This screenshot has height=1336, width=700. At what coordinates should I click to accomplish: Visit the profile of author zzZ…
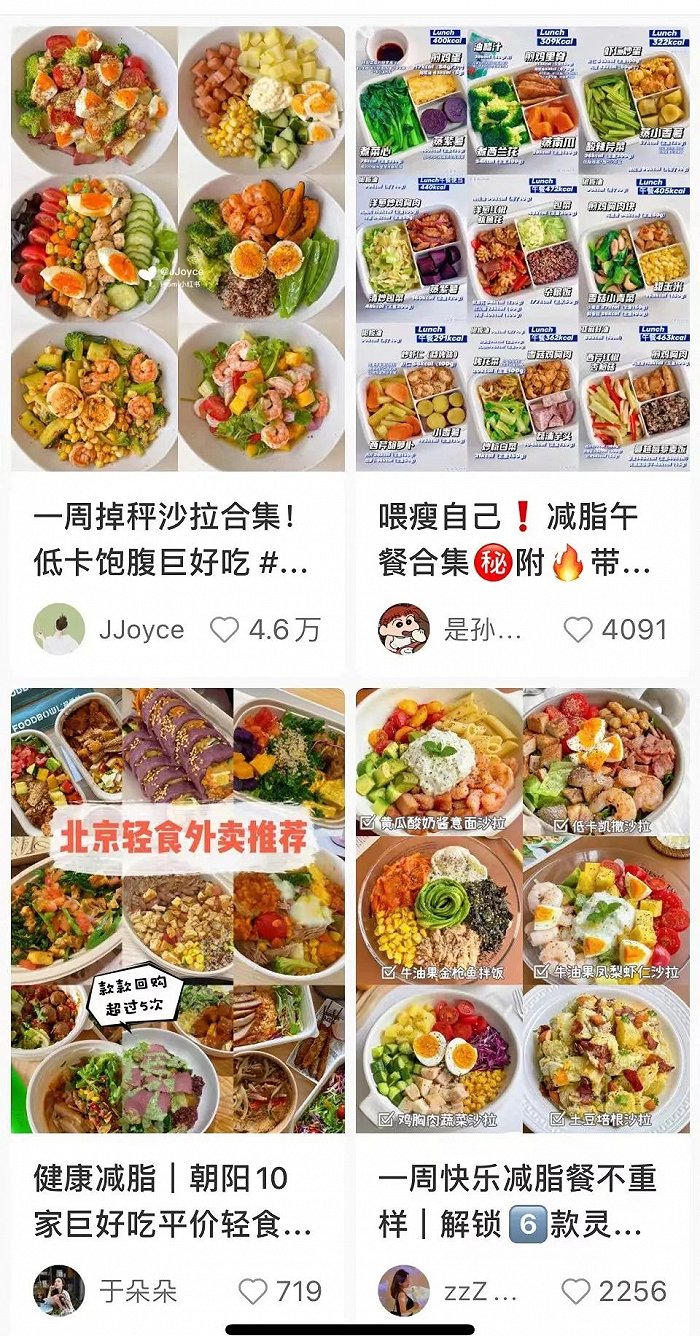404,1291
